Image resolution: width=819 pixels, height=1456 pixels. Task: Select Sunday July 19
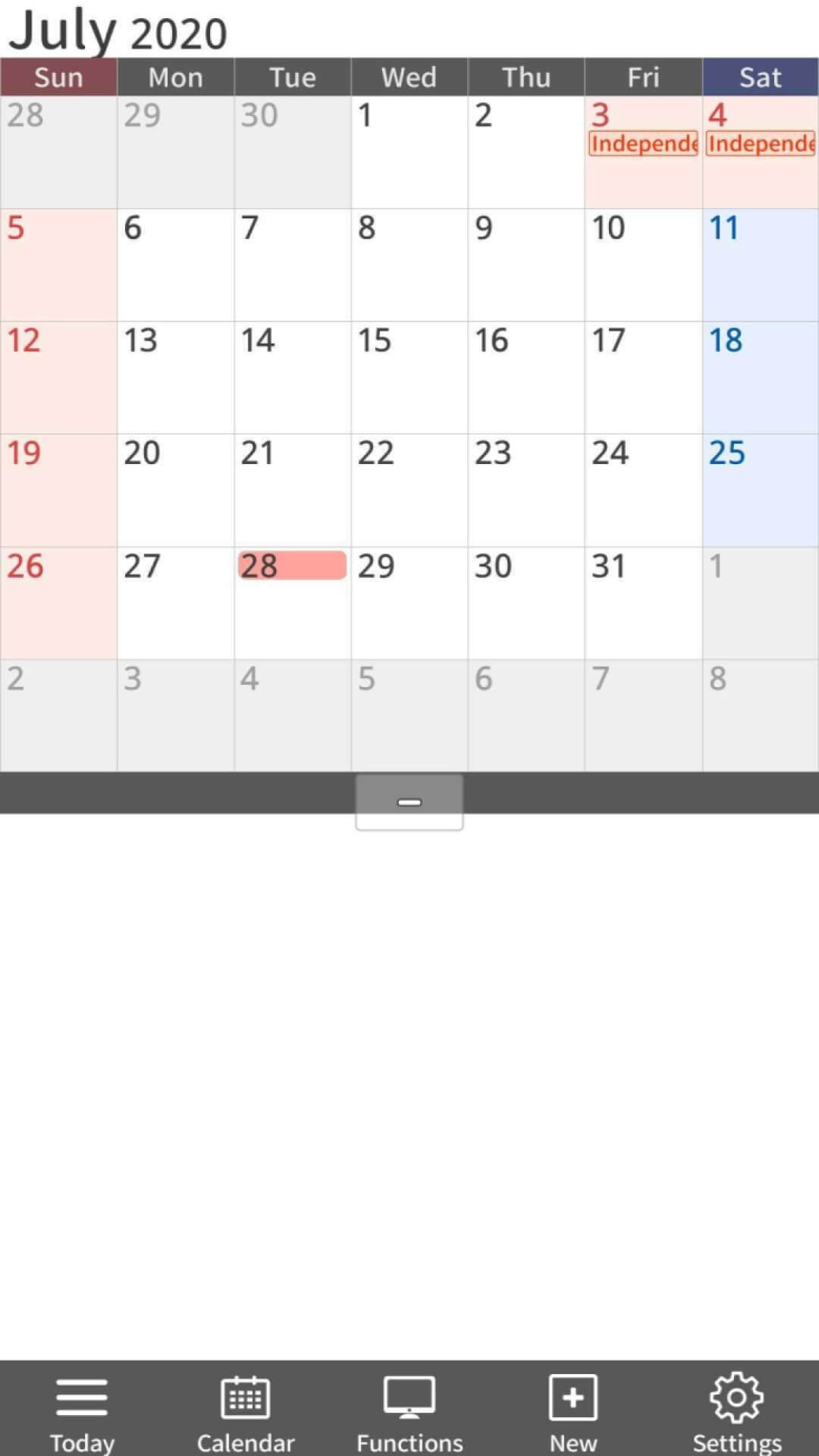point(58,490)
